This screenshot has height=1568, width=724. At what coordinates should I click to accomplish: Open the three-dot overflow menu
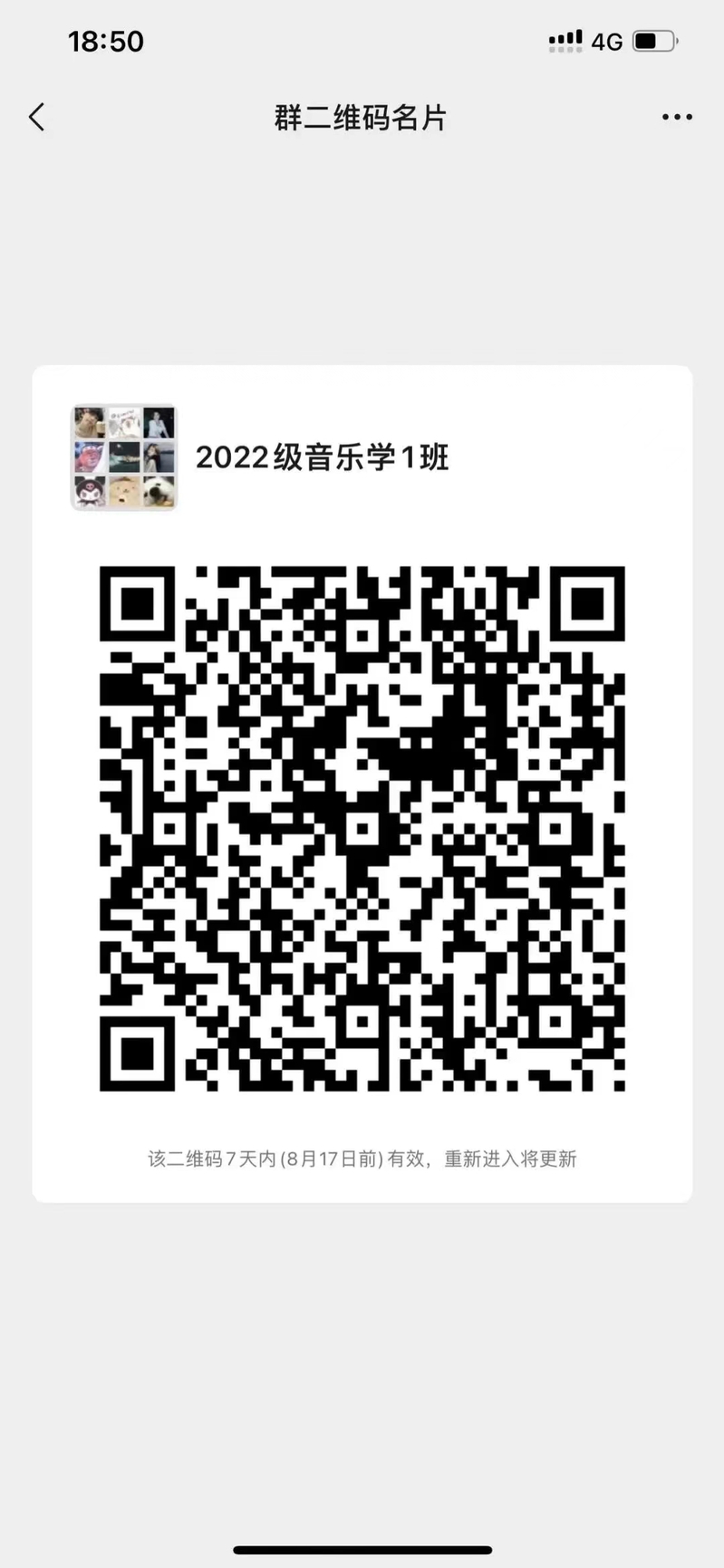tap(677, 117)
